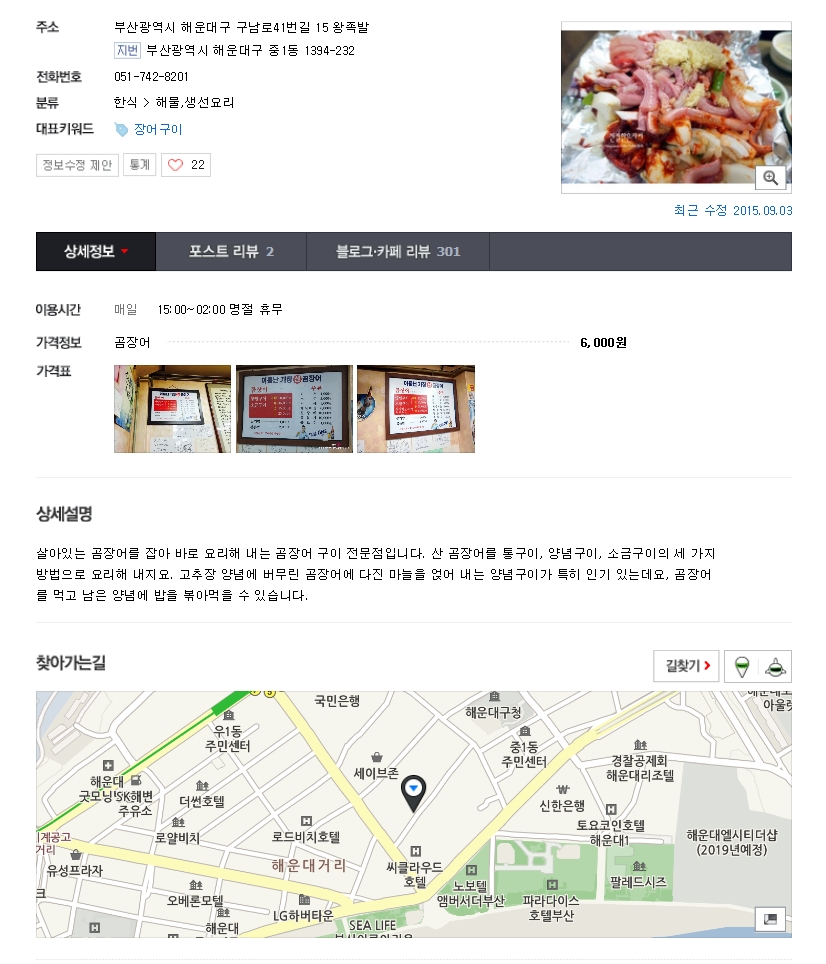Tap the street view icon beside 길찾기
826x964 pixels.
pos(774,665)
